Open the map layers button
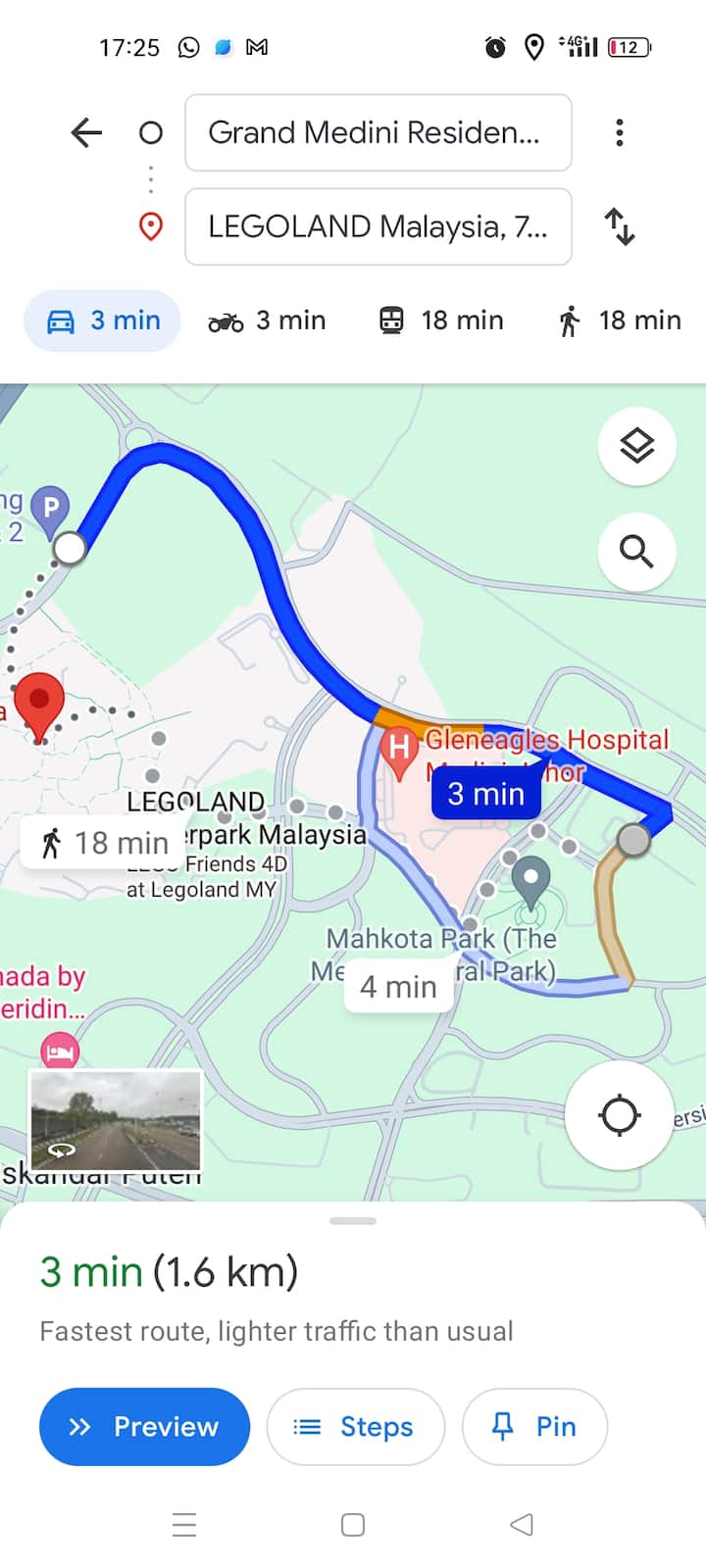 coord(636,447)
